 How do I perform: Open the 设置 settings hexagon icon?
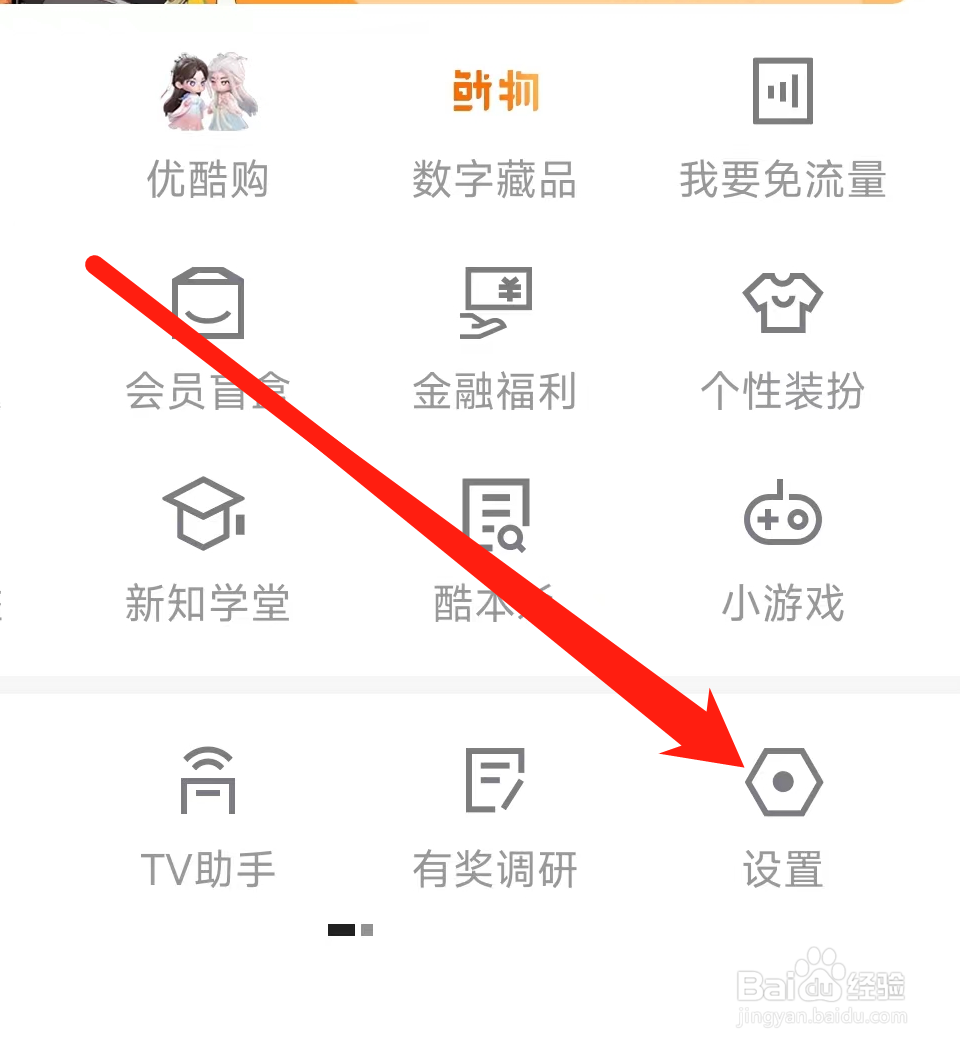click(x=784, y=782)
